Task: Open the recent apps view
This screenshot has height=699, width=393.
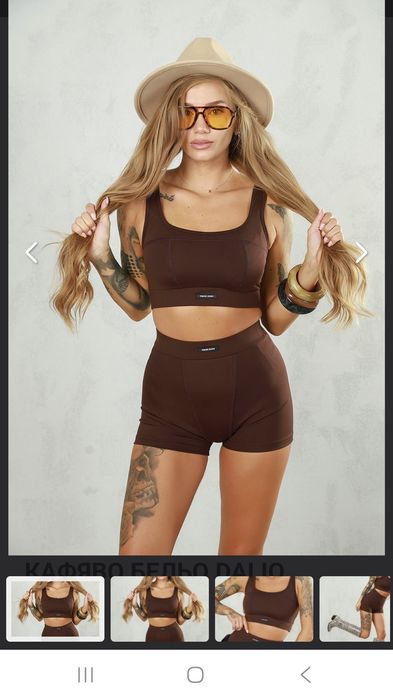Action: pos(86,674)
